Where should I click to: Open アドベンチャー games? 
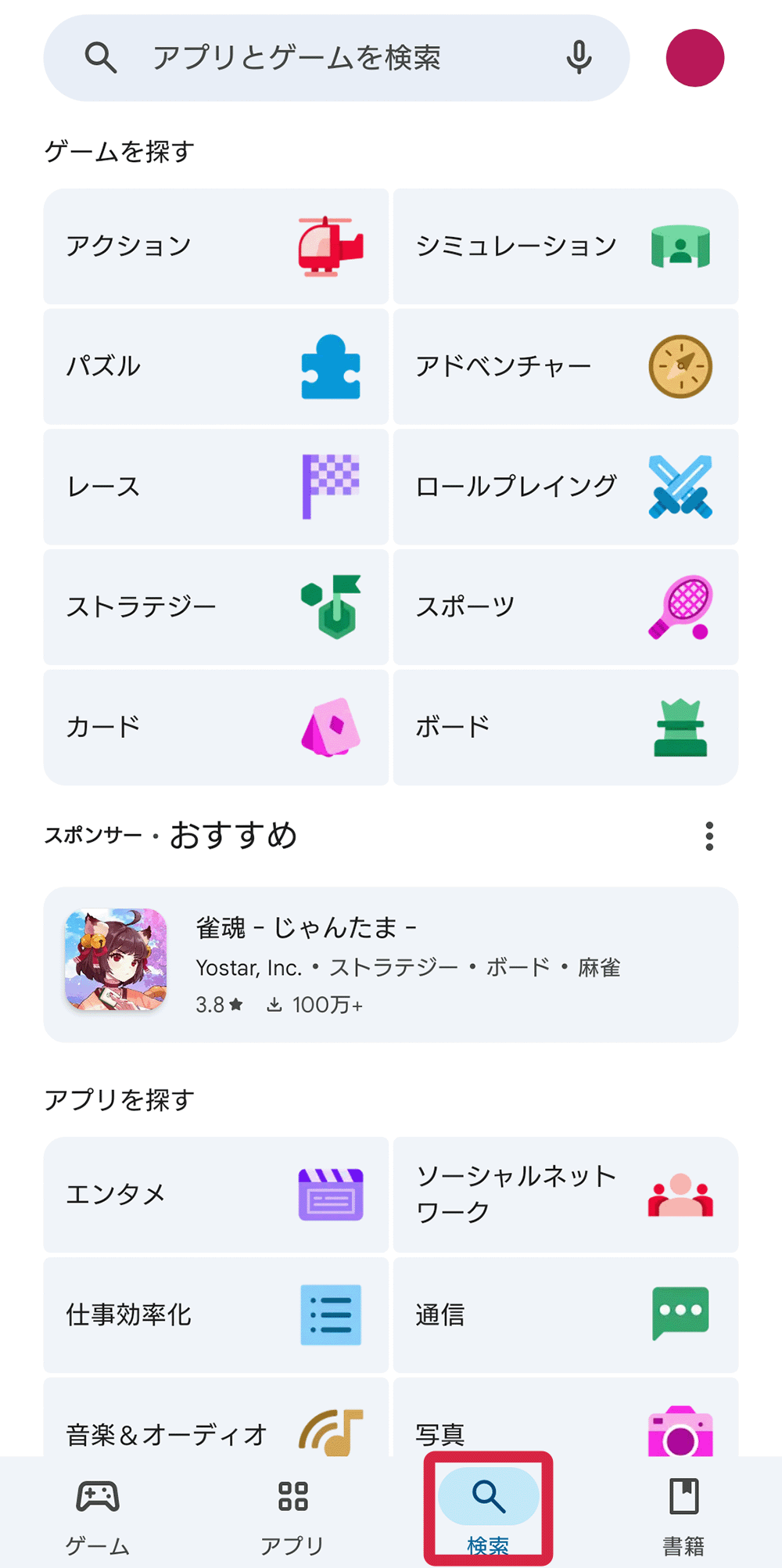pyautogui.click(x=565, y=366)
